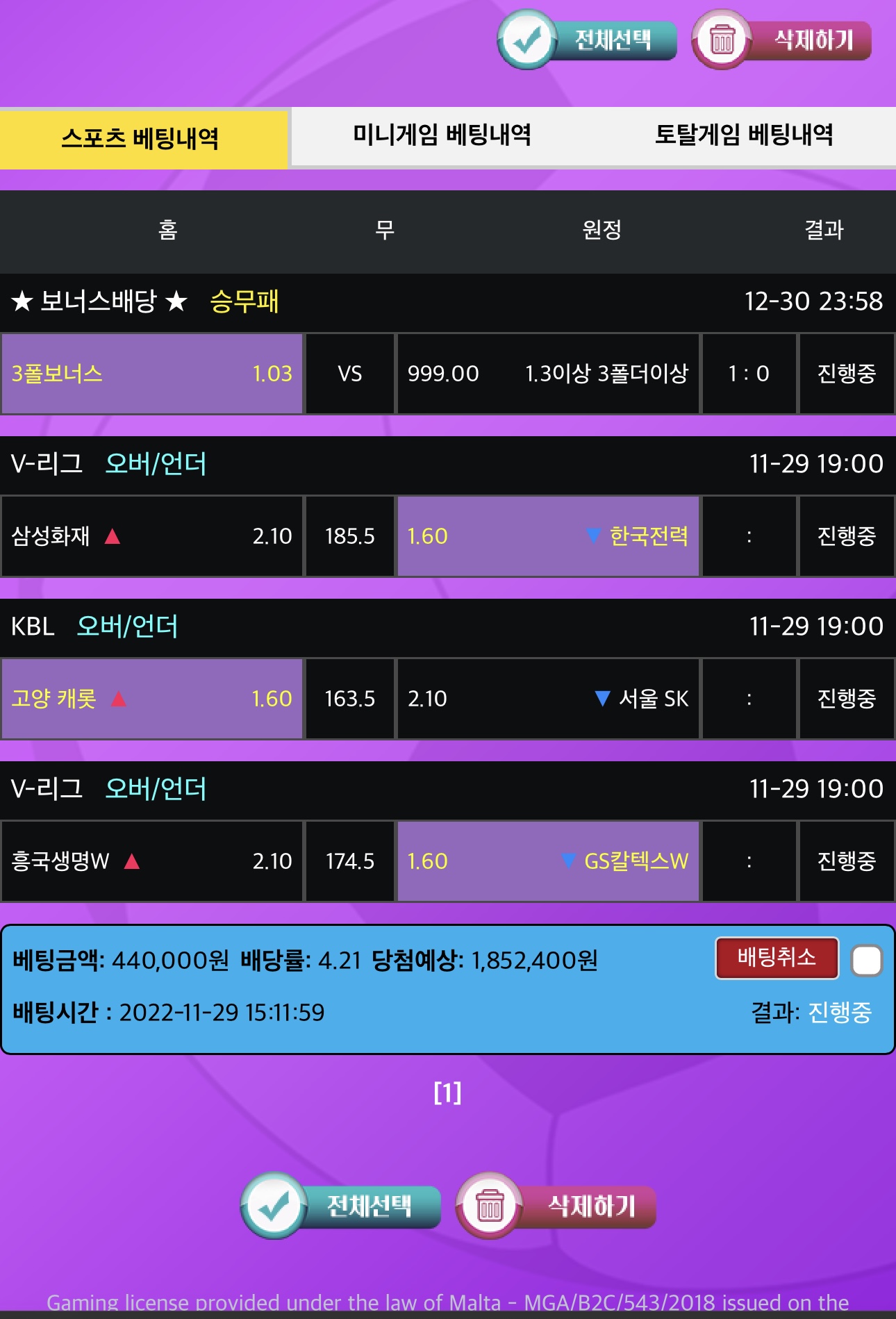Cancel the bet with 배팅취소
Screen dimensions: 896x1319
[777, 958]
